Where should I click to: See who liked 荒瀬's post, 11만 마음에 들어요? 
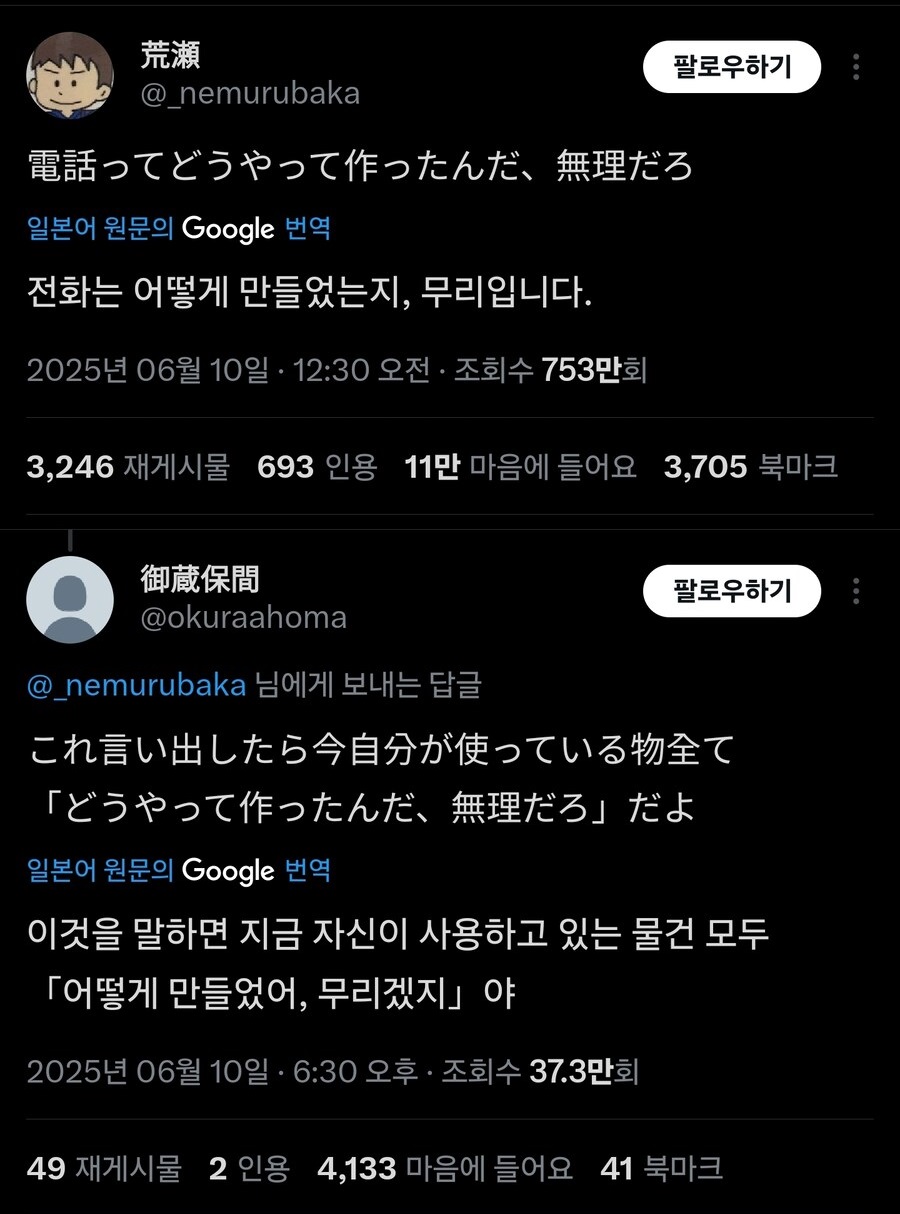pyautogui.click(x=520, y=466)
